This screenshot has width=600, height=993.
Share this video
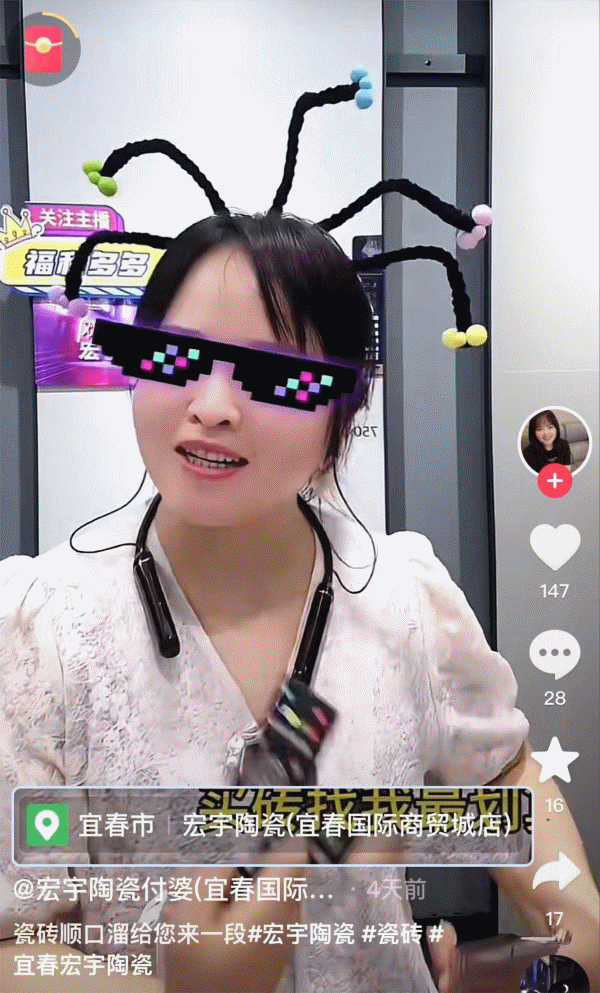(554, 872)
